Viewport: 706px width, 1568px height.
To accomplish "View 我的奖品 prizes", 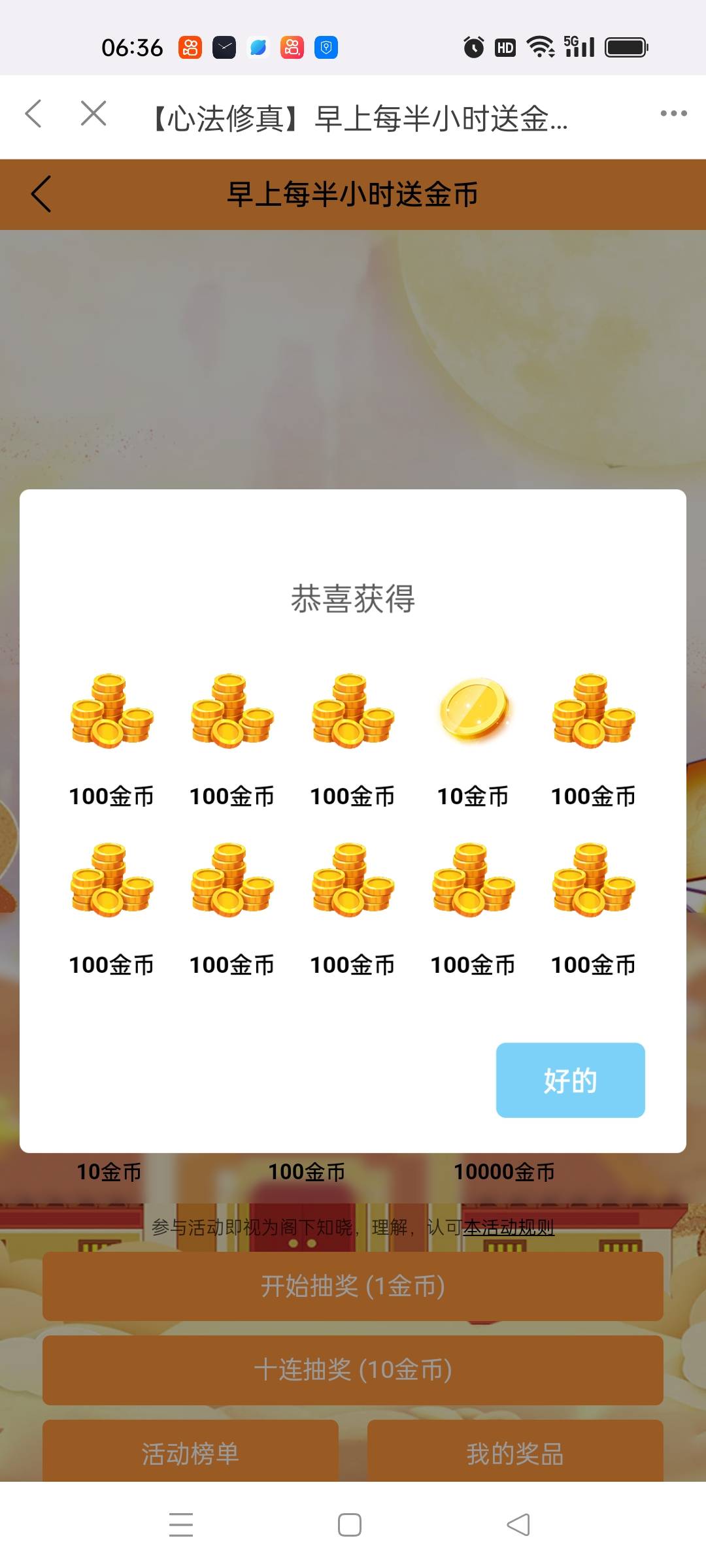I will point(515,1454).
